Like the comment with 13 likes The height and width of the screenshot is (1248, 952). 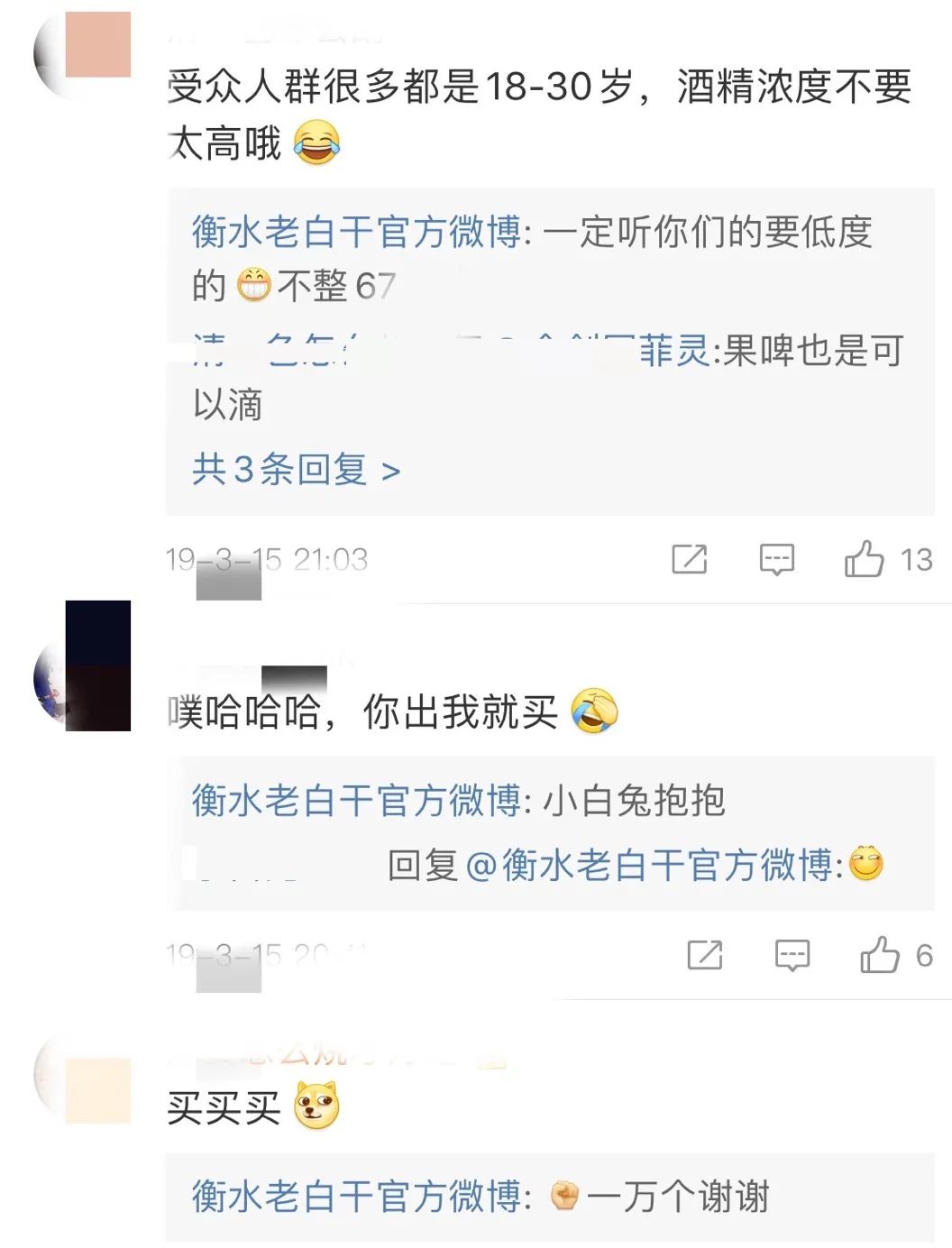tap(864, 559)
